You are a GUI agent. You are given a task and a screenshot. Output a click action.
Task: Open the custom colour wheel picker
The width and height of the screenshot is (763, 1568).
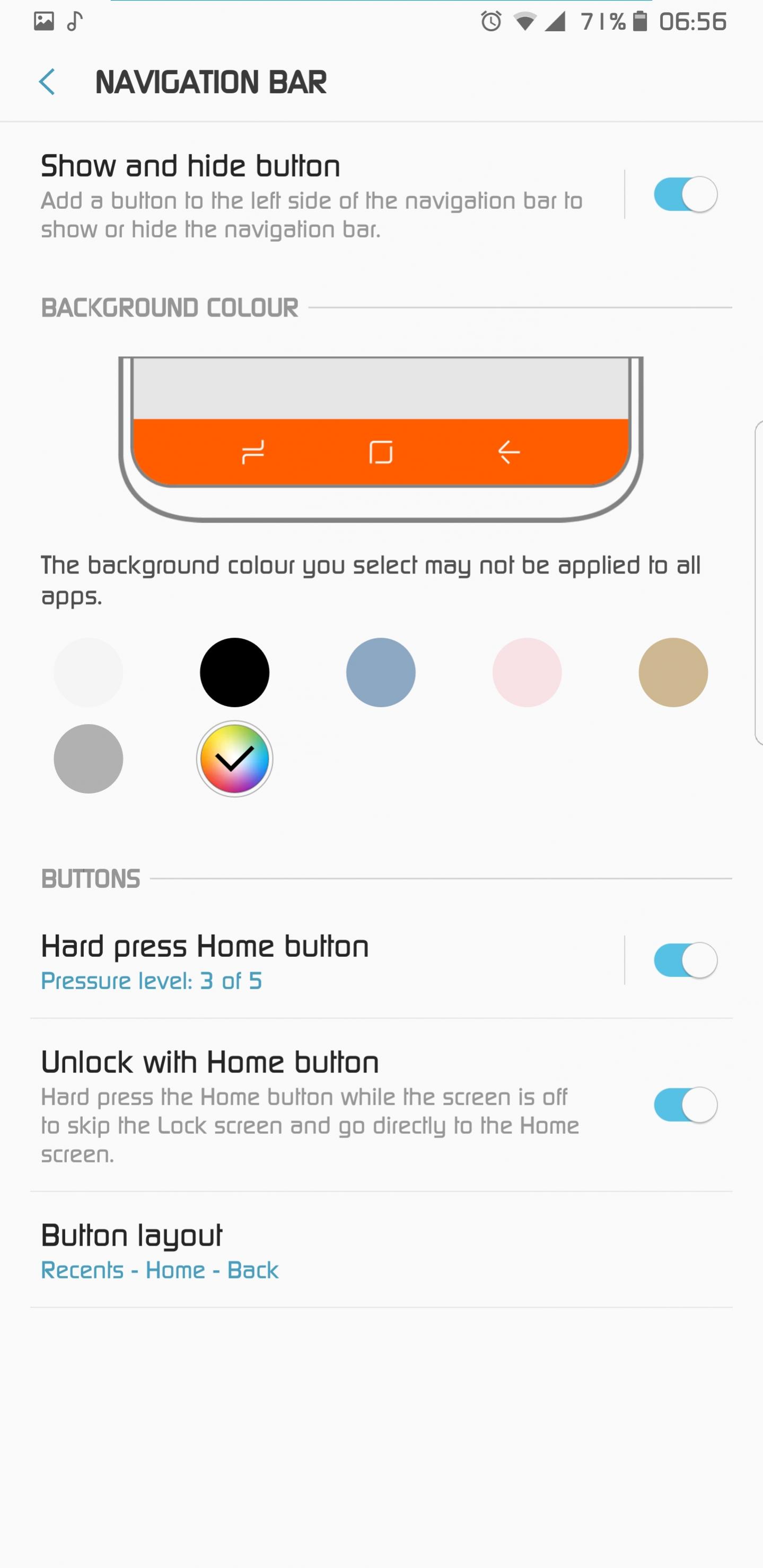[x=234, y=759]
